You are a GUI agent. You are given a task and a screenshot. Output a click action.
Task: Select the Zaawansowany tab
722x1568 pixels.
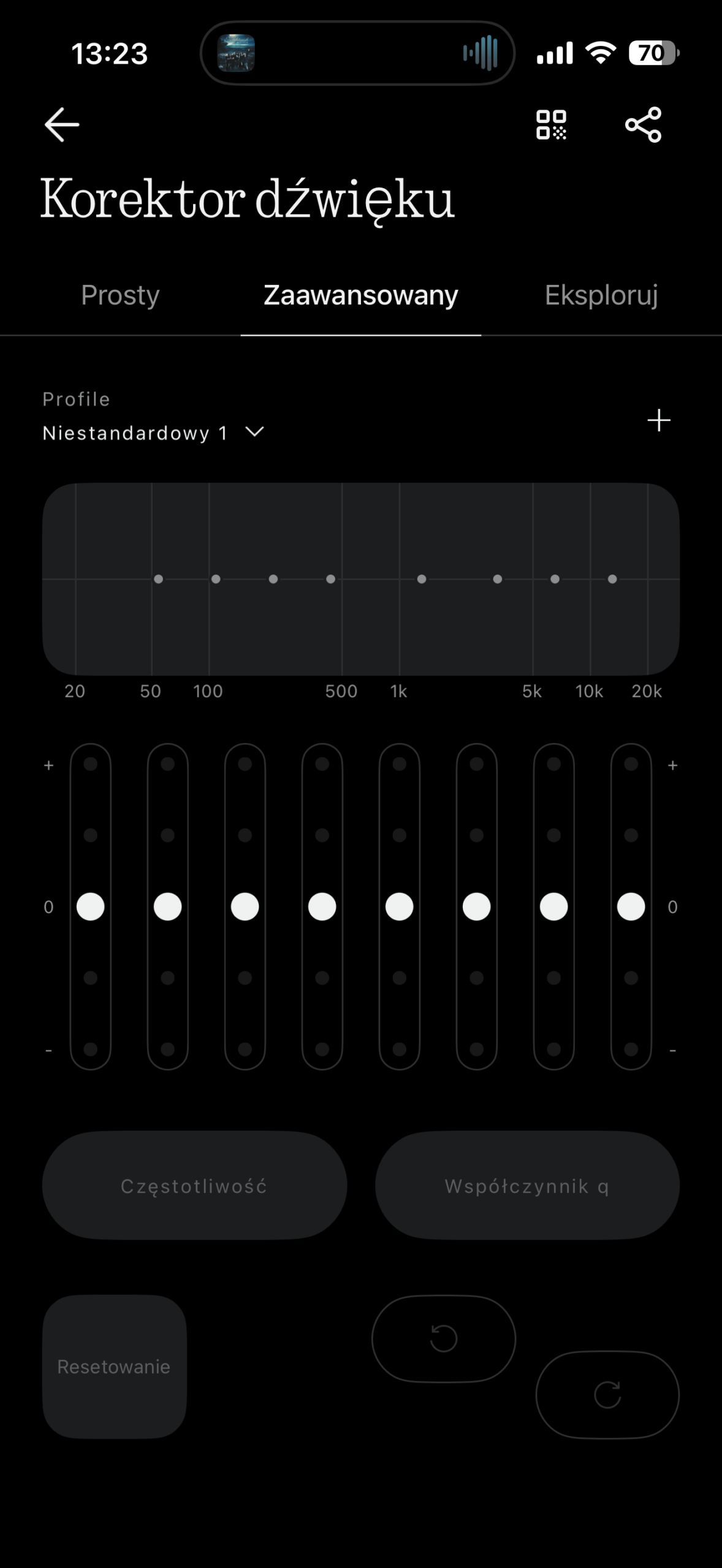[x=360, y=295]
